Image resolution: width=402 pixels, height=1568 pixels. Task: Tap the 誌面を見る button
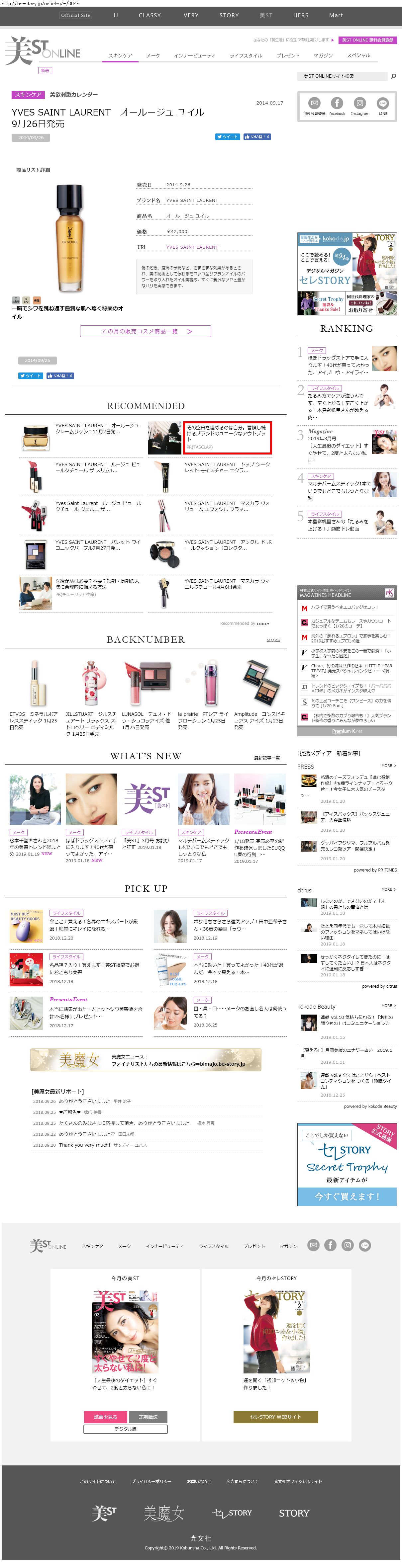pyautogui.click(x=105, y=1417)
